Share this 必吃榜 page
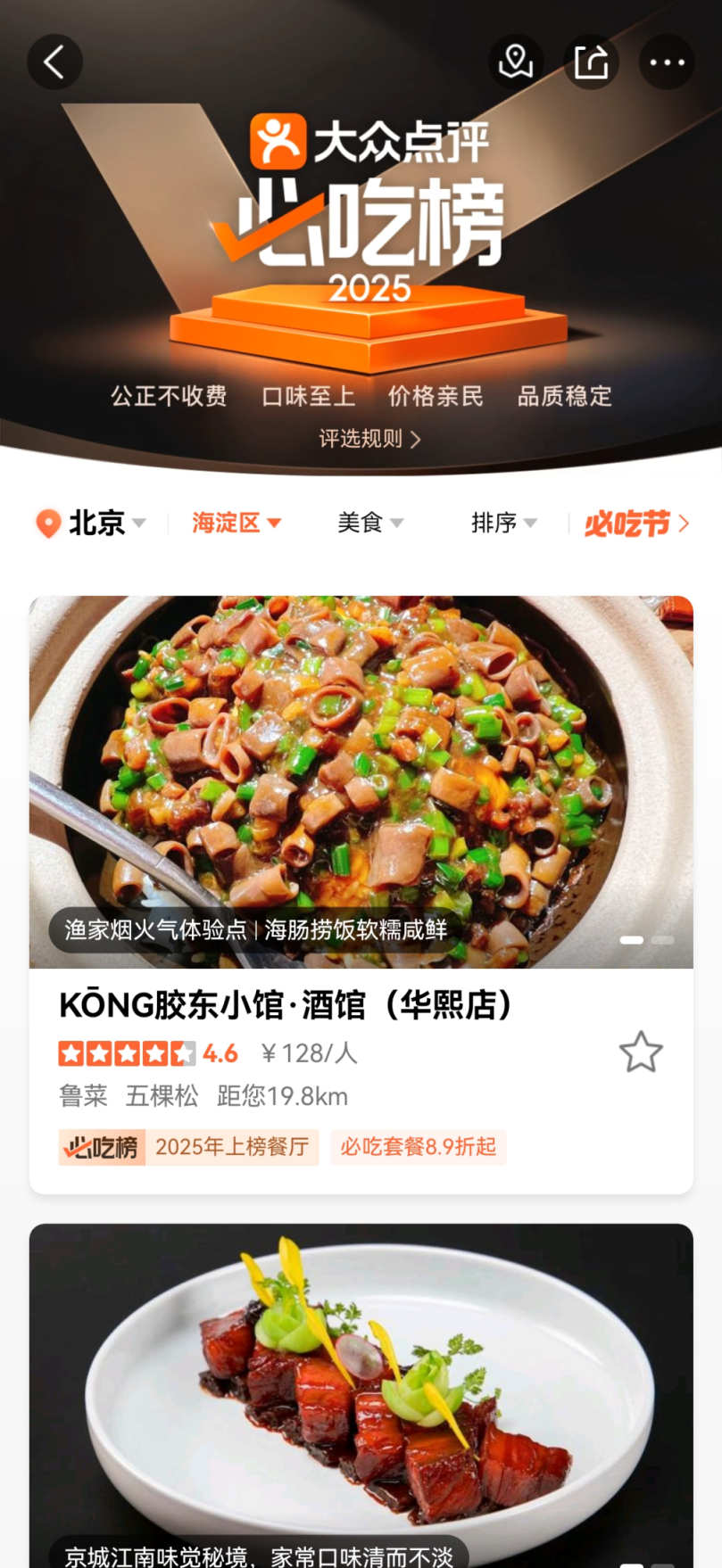Viewport: 722px width, 1568px height. [x=591, y=62]
